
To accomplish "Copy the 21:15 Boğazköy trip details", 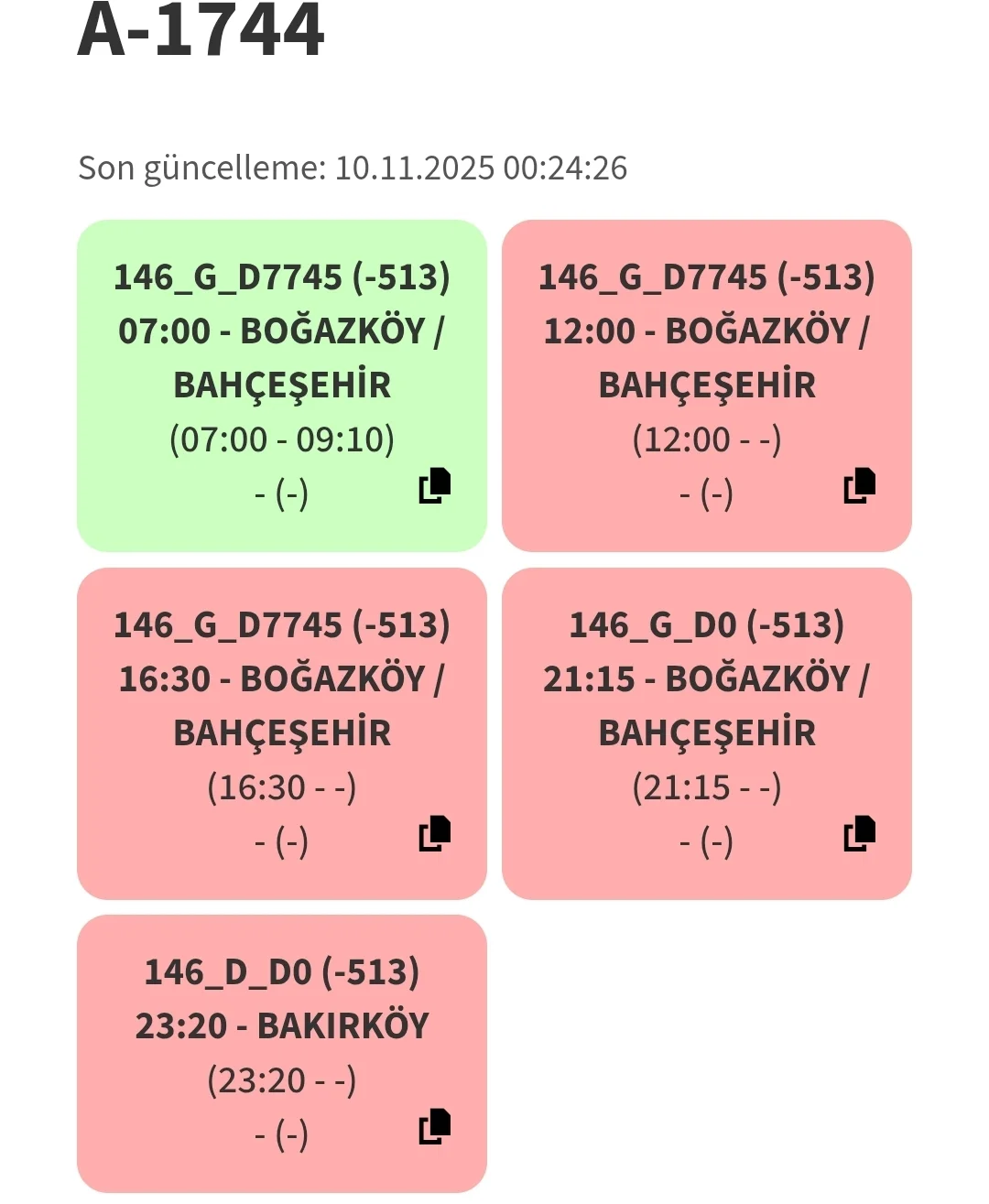I will [860, 833].
